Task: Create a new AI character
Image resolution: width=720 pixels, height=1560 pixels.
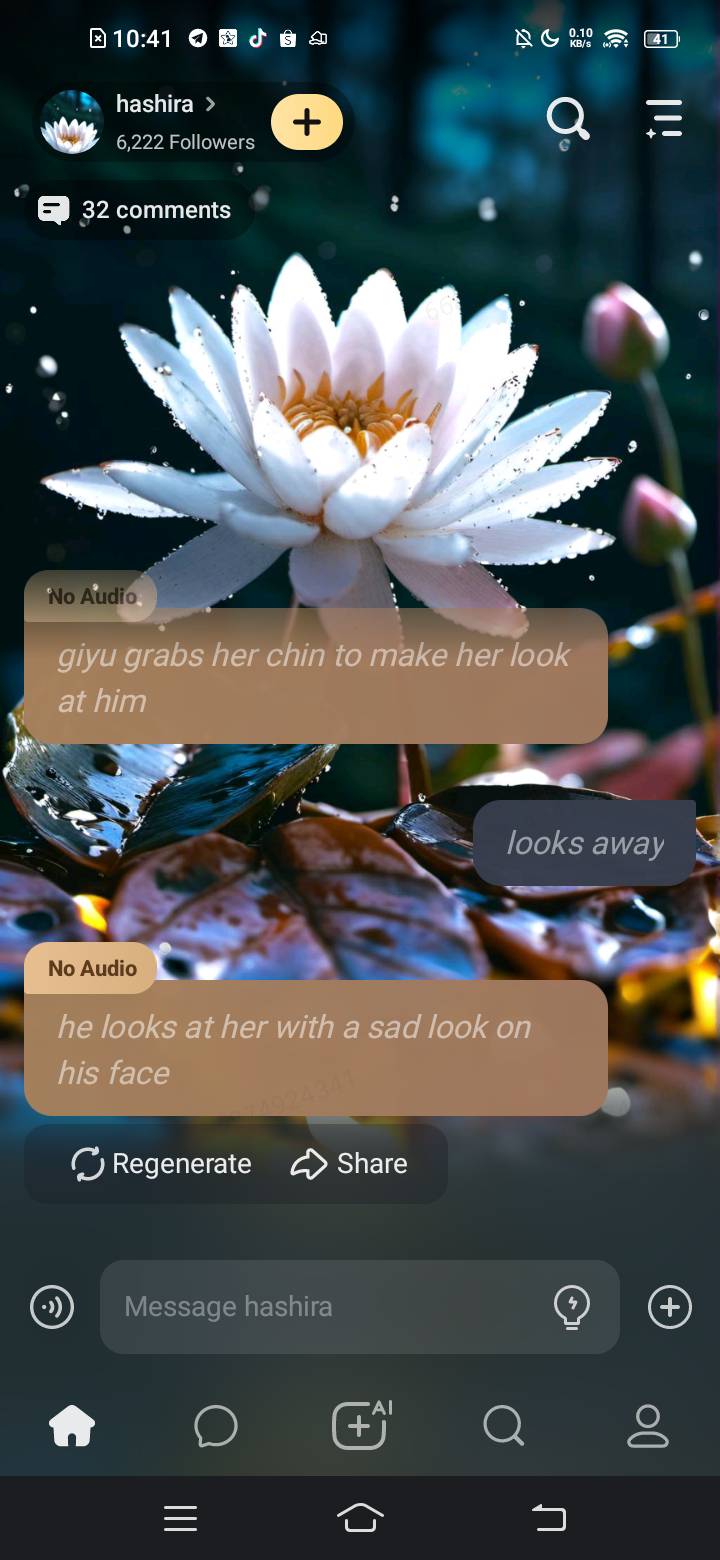Action: [x=360, y=1424]
